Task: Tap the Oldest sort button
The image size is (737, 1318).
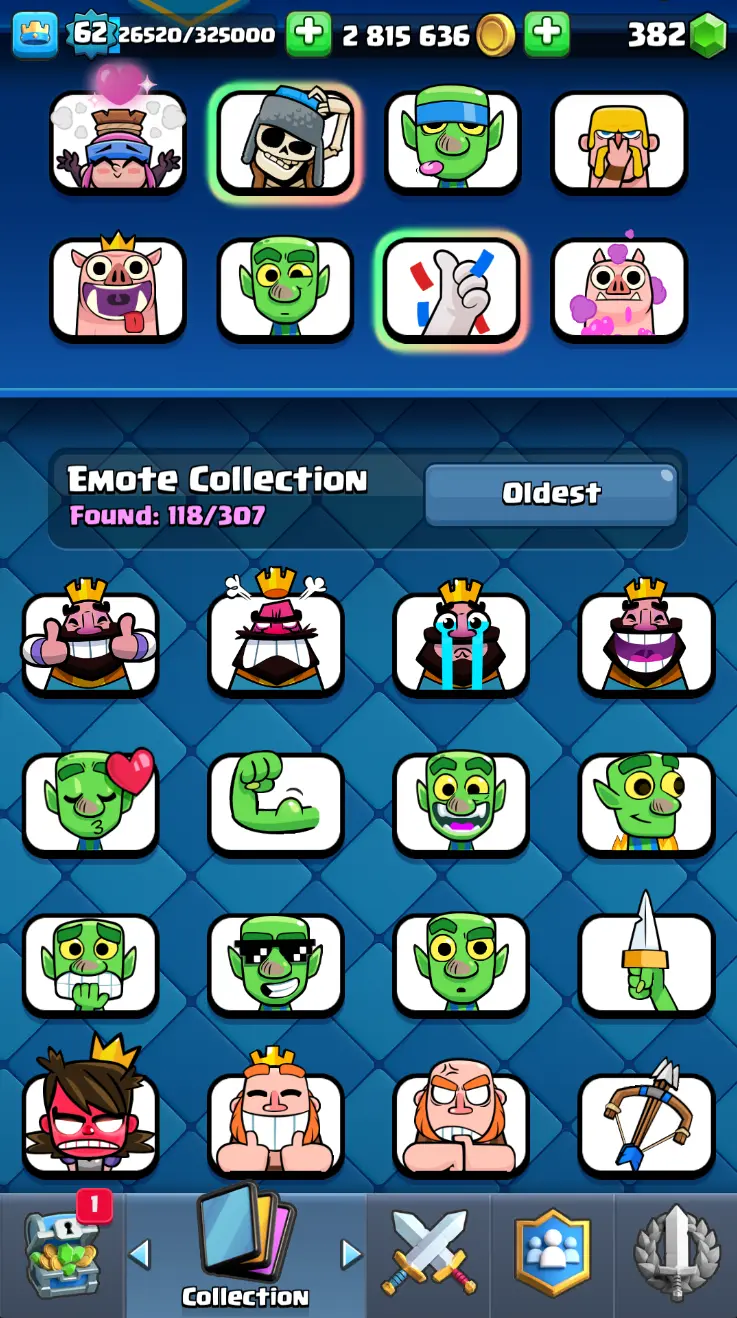Action: [551, 493]
